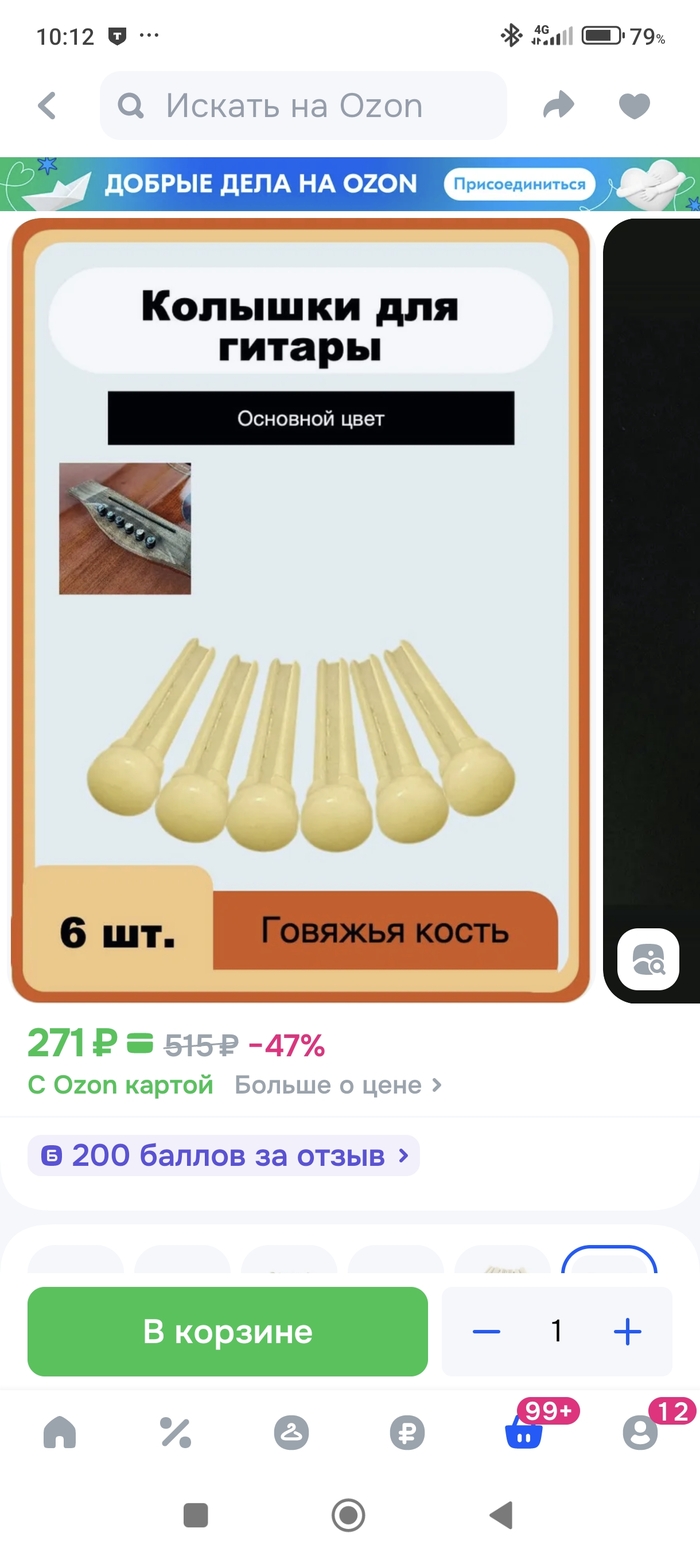
Task: Share this product
Action: click(558, 106)
